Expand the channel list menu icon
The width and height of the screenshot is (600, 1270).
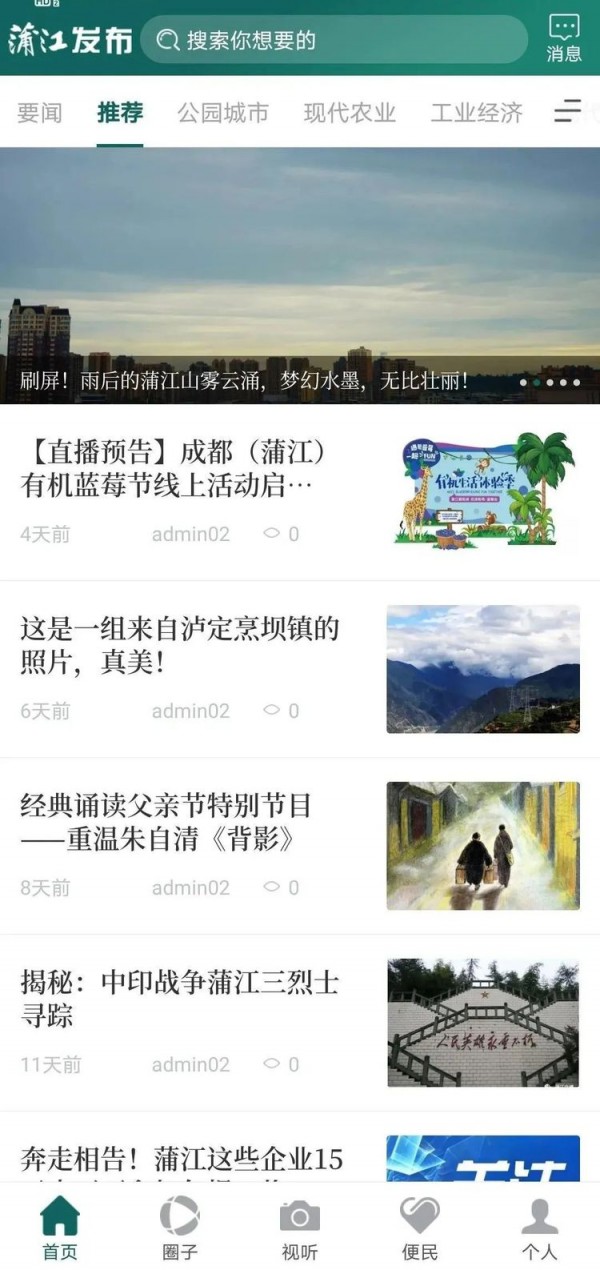point(568,112)
